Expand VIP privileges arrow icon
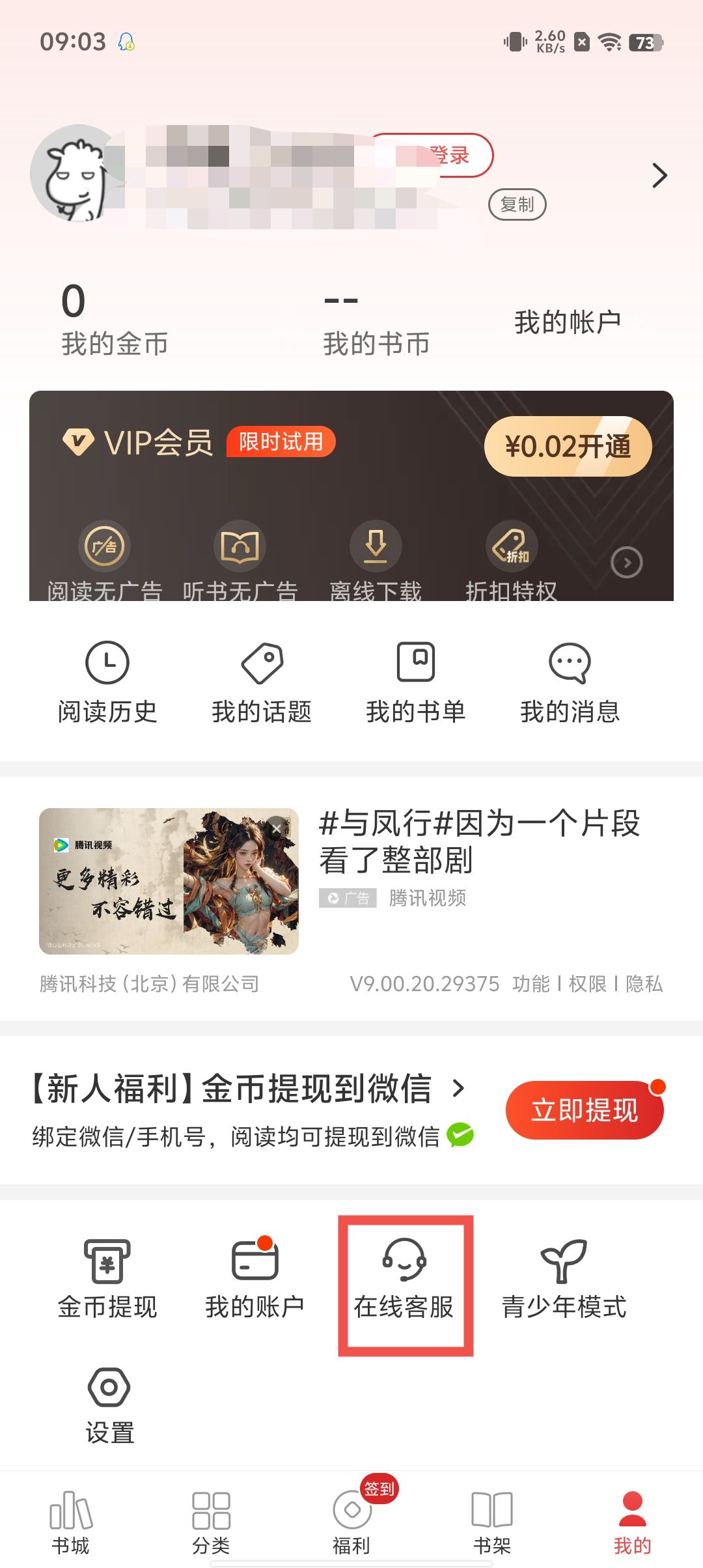703x1568 pixels. [x=626, y=563]
